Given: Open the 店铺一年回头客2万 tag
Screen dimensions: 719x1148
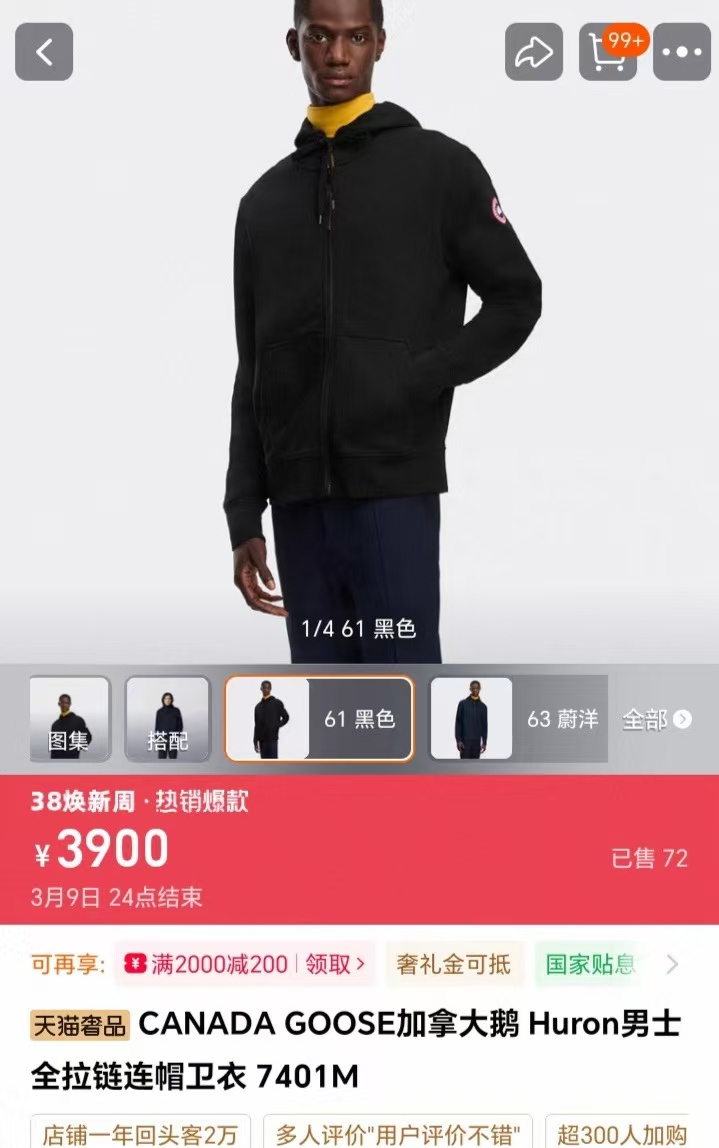Looking at the screenshot, I should 140,1133.
